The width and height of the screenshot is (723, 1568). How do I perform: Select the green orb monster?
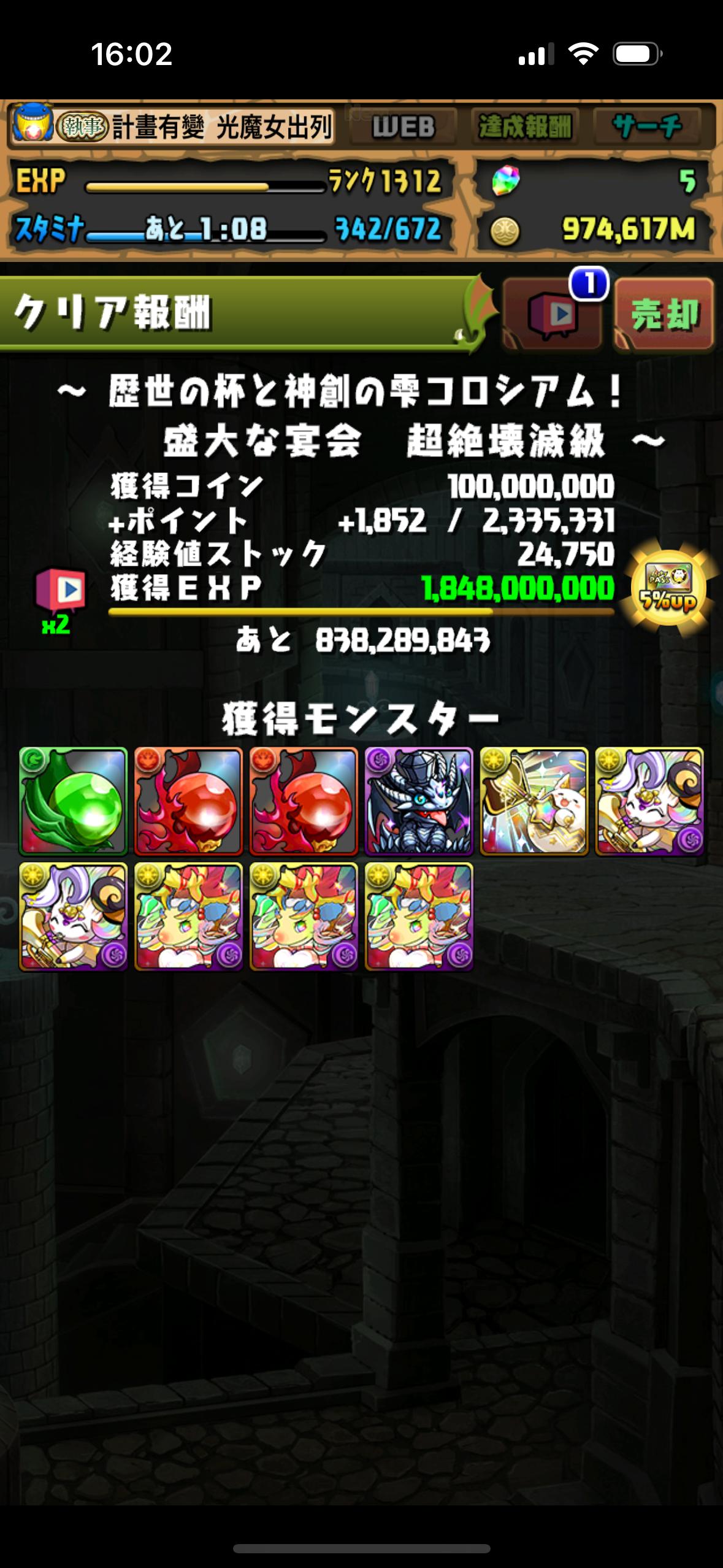(x=74, y=801)
